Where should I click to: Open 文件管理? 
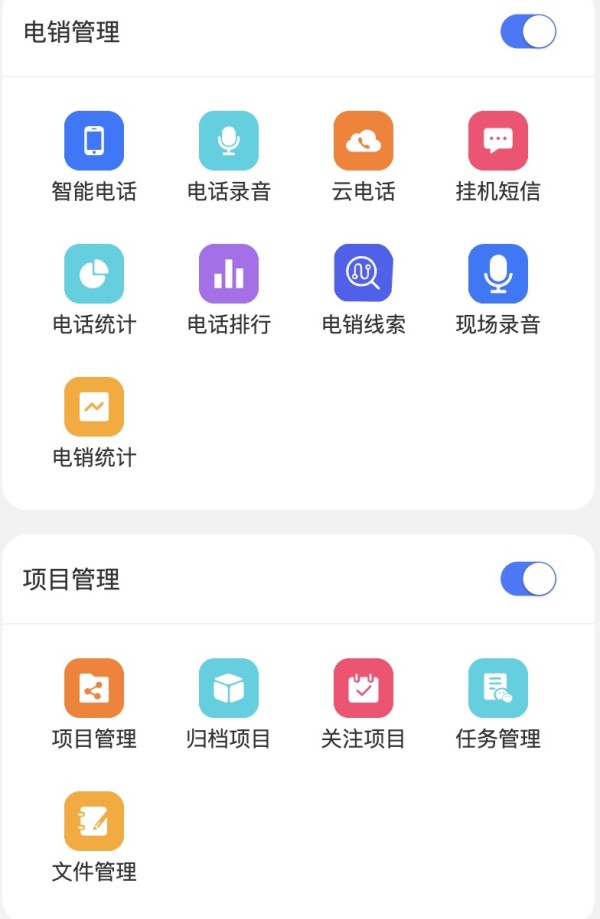point(94,821)
